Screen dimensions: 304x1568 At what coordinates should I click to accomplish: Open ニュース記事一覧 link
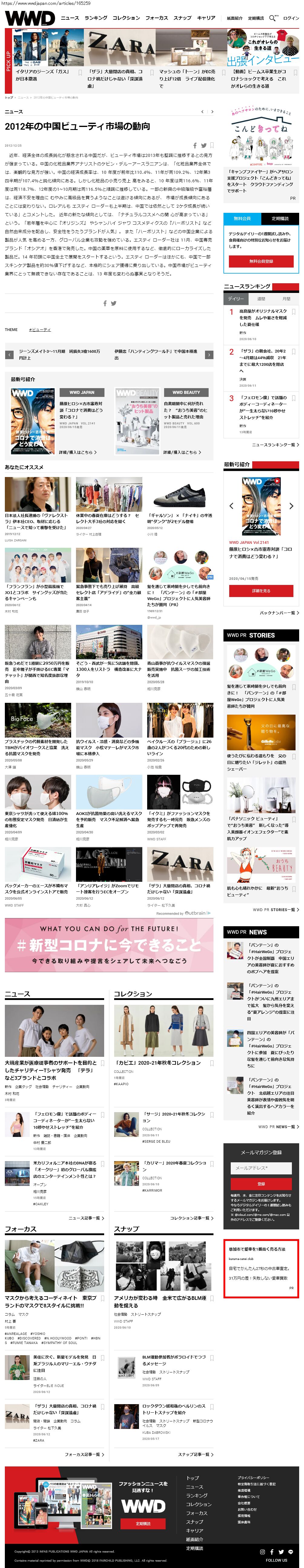(85, 1218)
